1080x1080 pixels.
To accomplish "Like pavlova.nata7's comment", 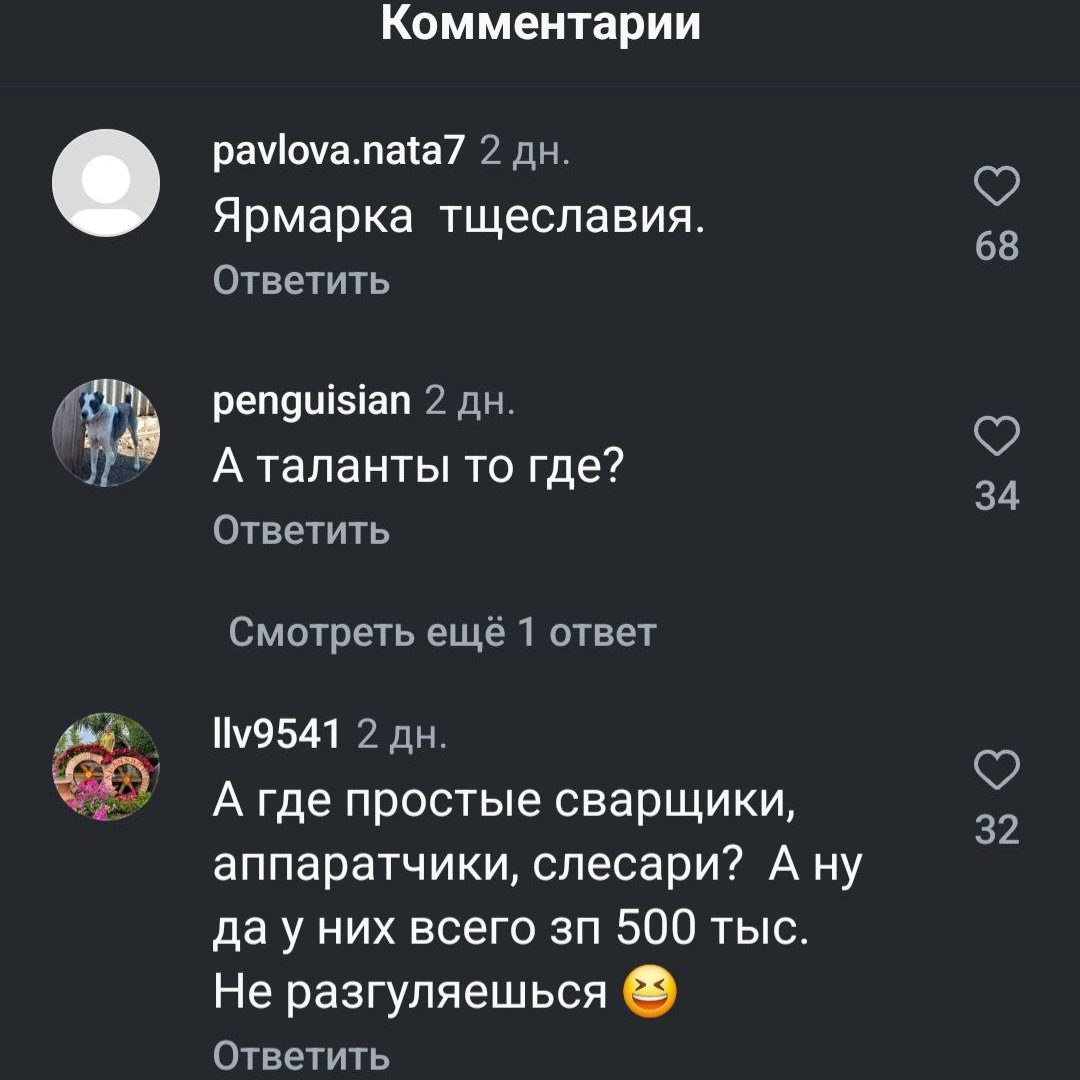I will point(996,188).
